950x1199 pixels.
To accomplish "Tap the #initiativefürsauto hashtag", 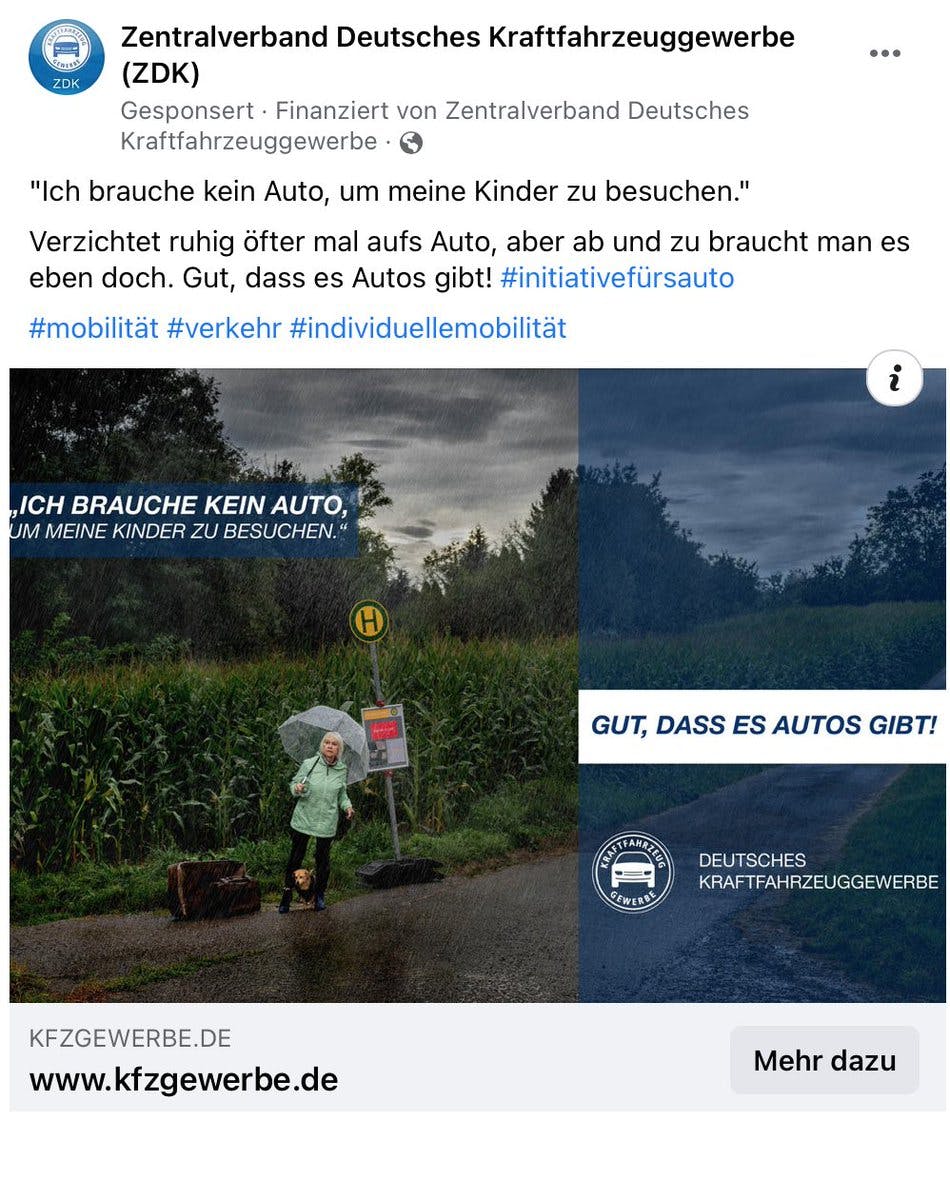I will [x=617, y=277].
